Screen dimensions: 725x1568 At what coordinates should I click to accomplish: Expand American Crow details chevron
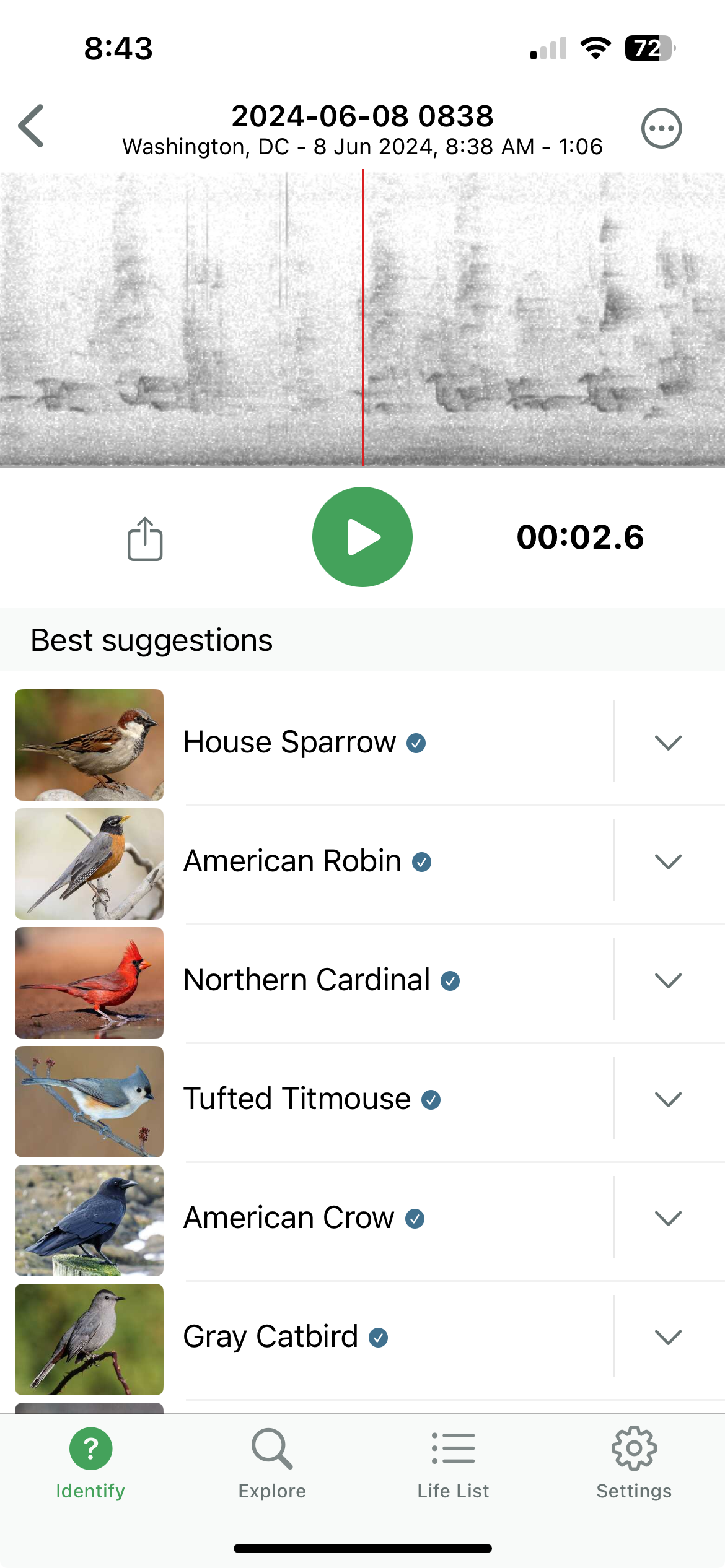tap(668, 1217)
